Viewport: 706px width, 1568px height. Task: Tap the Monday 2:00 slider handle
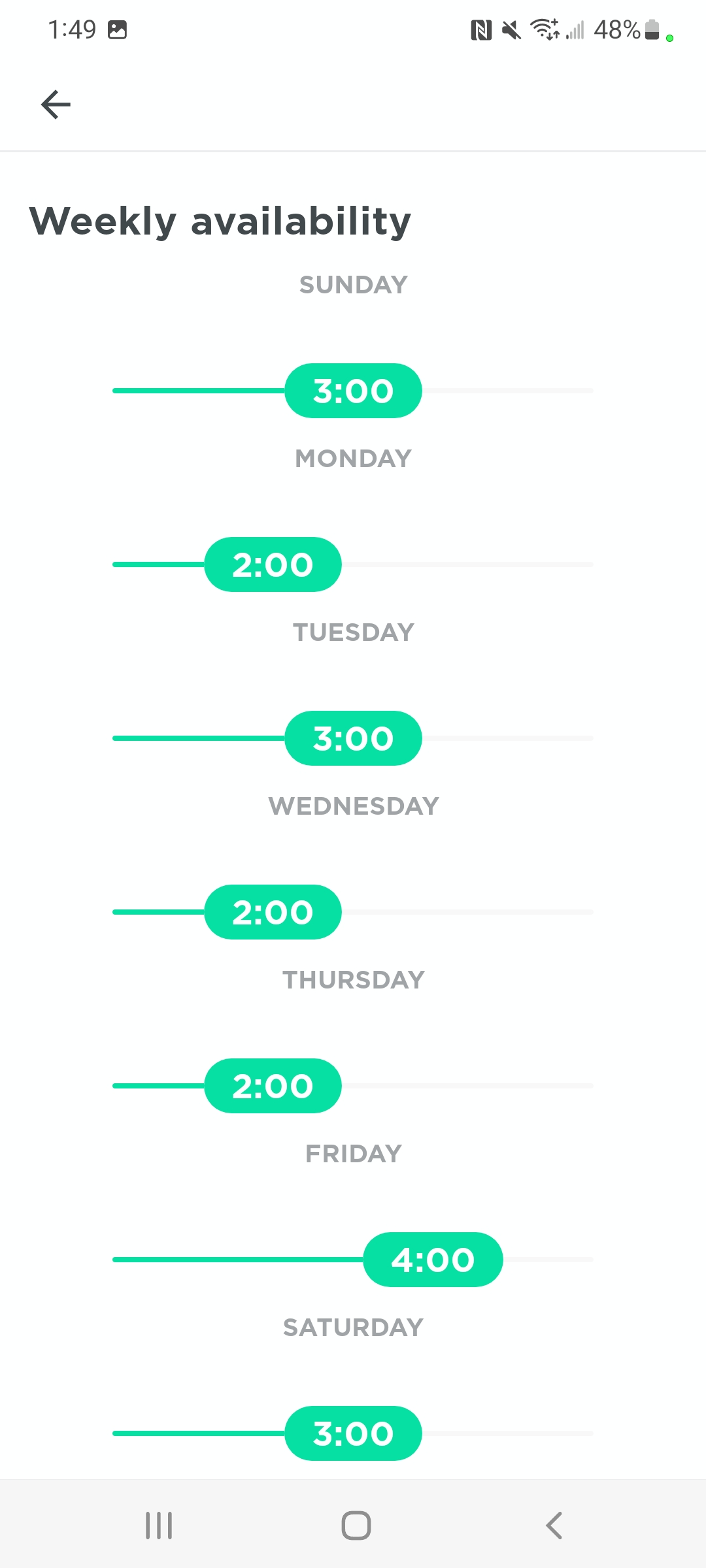(x=273, y=564)
